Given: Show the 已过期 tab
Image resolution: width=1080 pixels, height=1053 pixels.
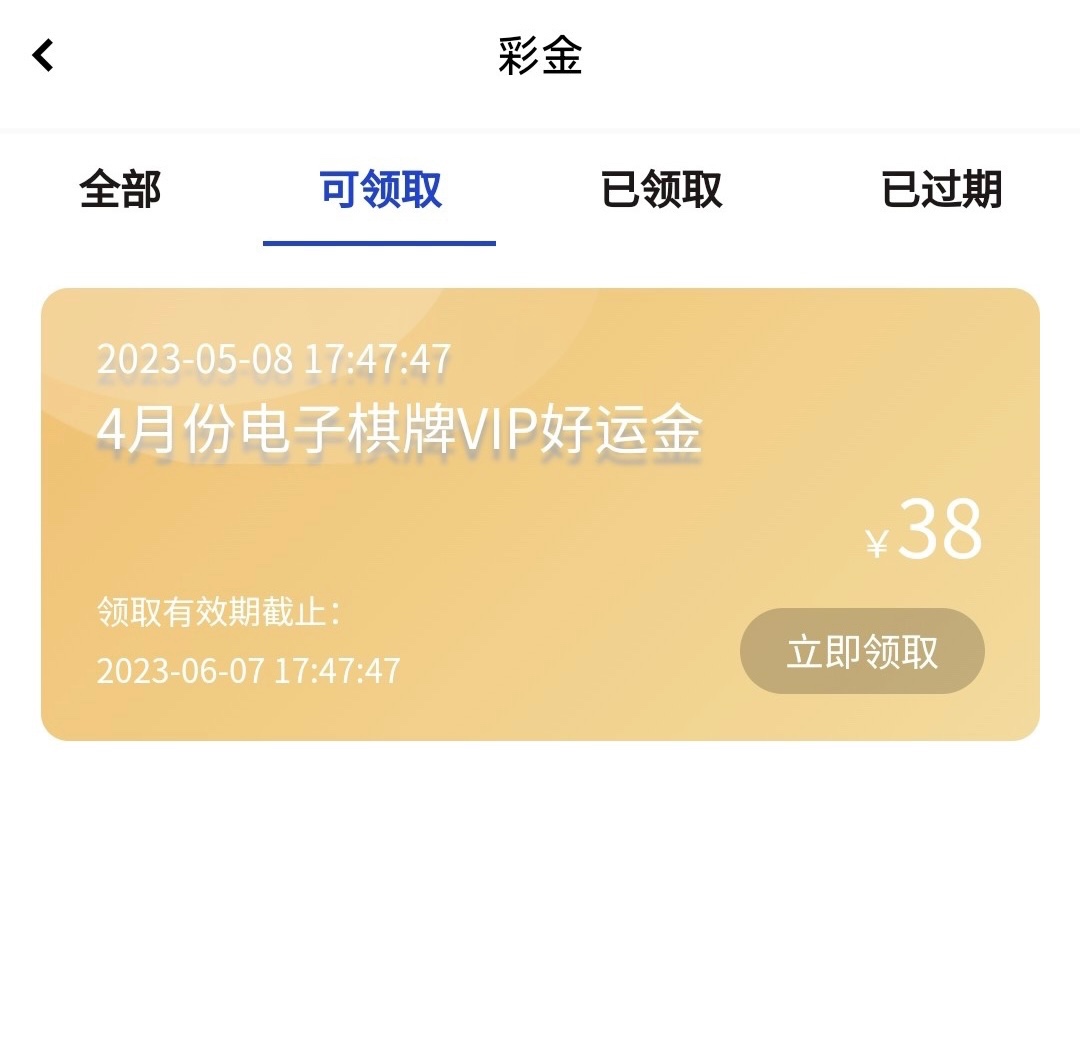Looking at the screenshot, I should [941, 189].
